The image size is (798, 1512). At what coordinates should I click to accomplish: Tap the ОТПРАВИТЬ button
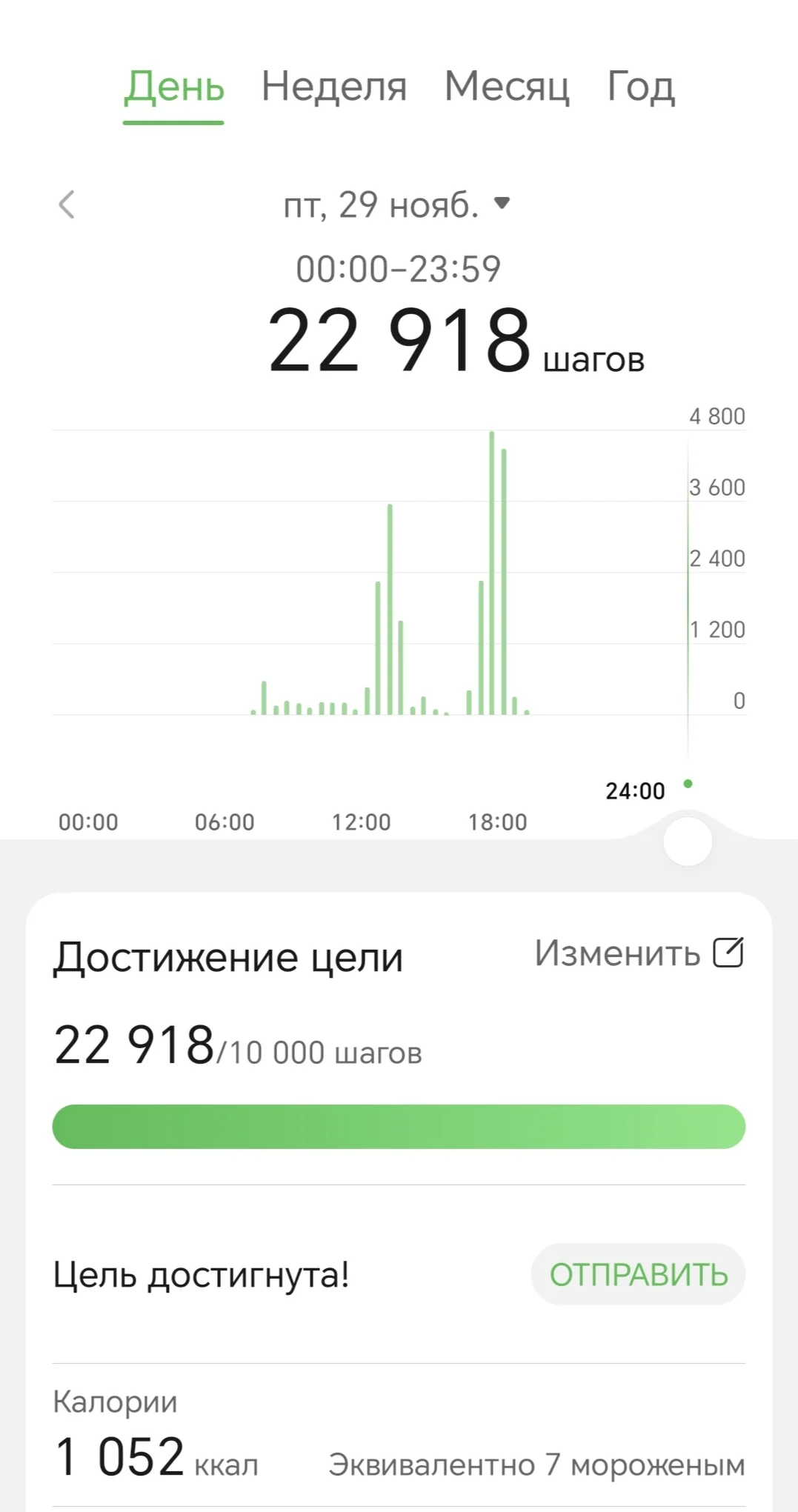pos(638,1274)
